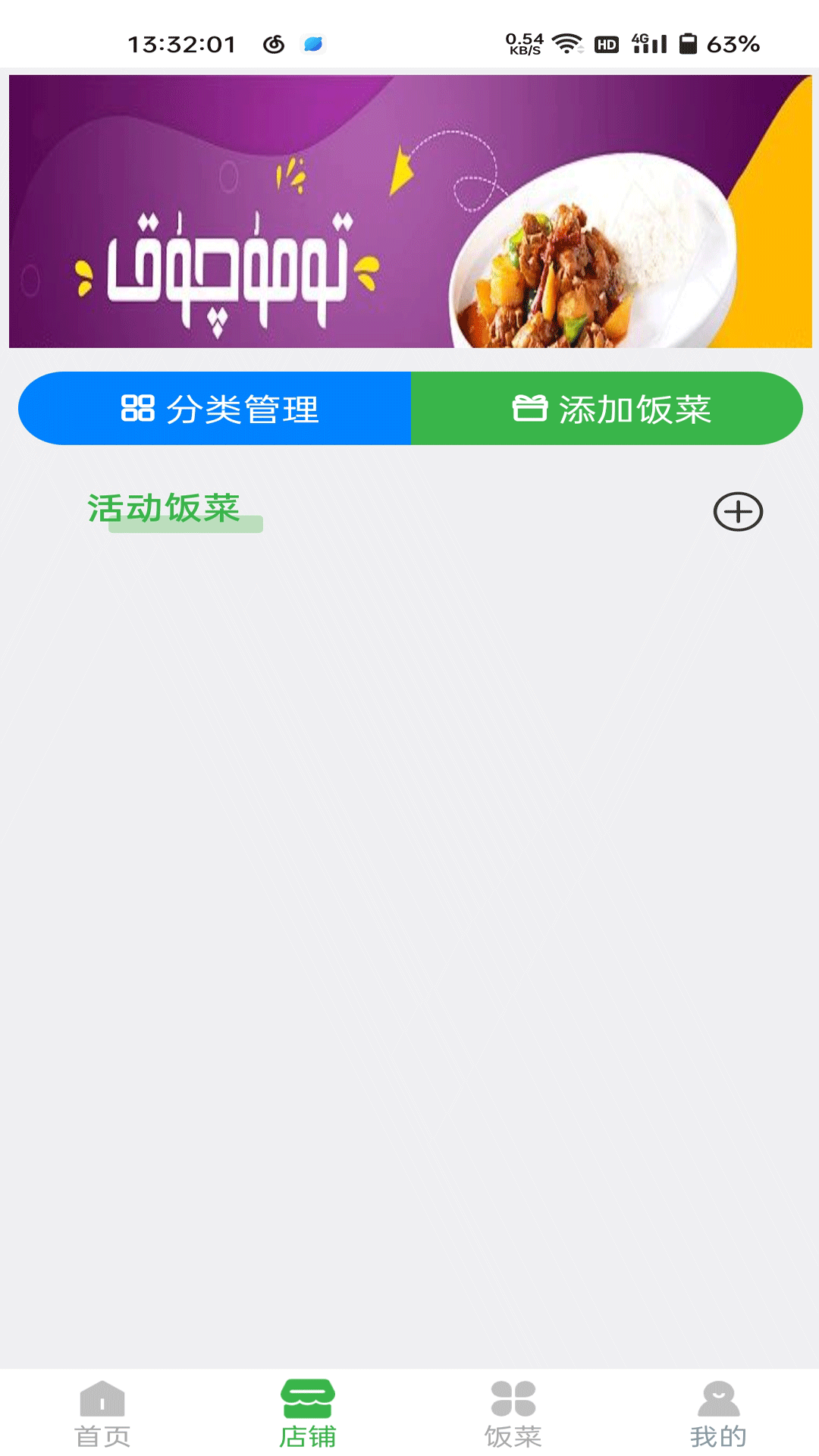The height and width of the screenshot is (1456, 819).
Task: Open the purple food banner
Action: (409, 212)
